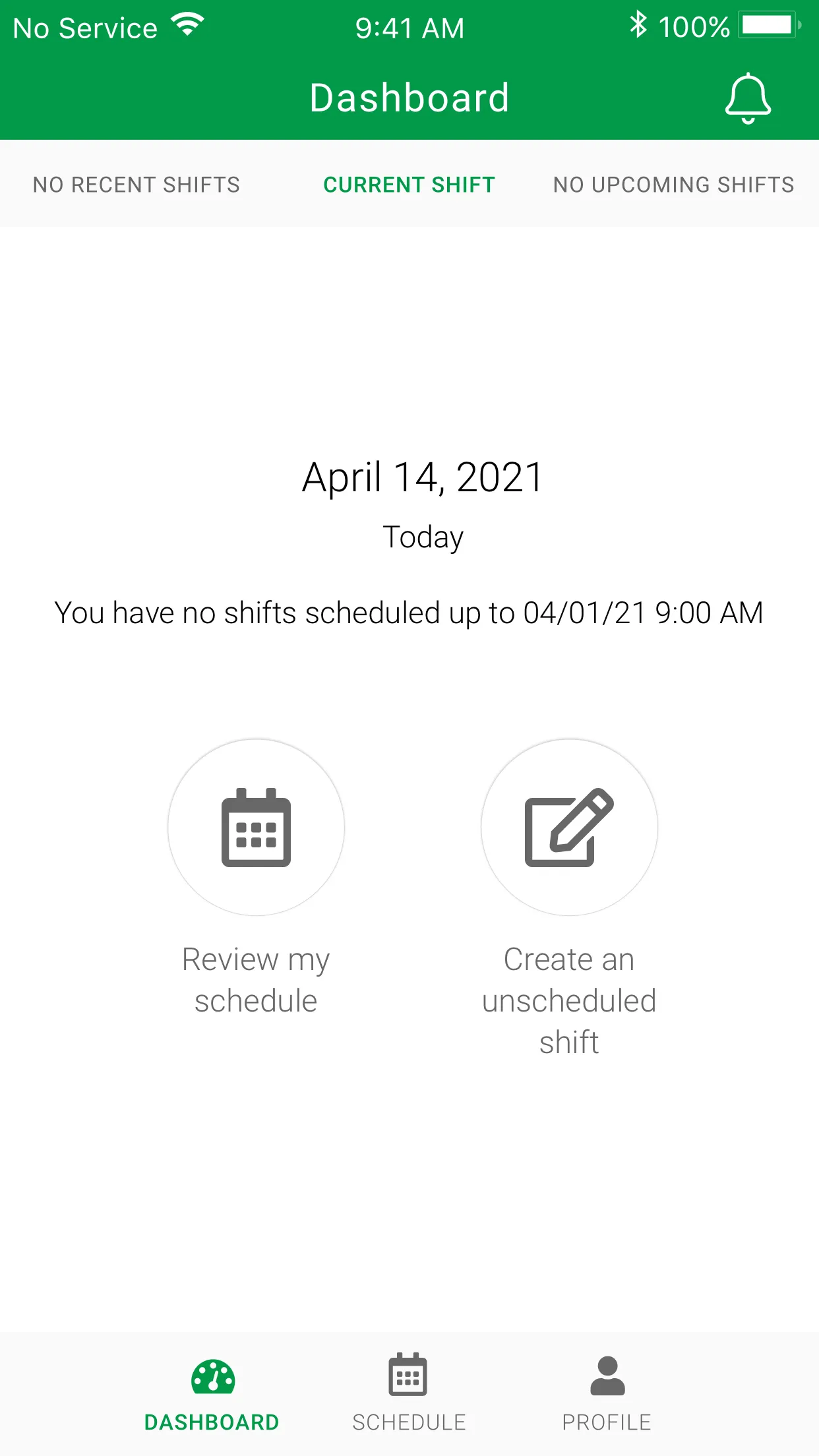The height and width of the screenshot is (1456, 819).
Task: Create an unscheduled shift
Action: pyautogui.click(x=569, y=828)
